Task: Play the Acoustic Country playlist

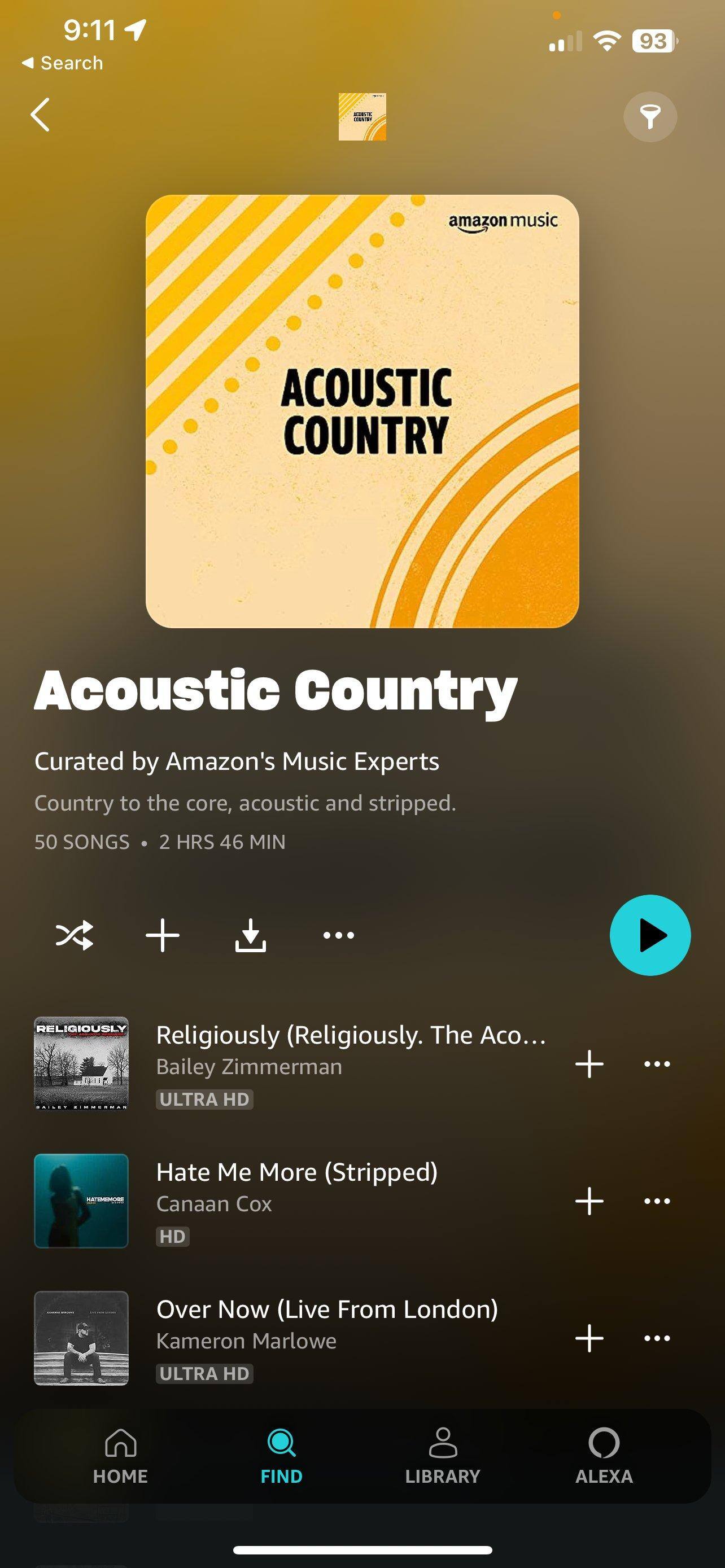Action: (649, 935)
